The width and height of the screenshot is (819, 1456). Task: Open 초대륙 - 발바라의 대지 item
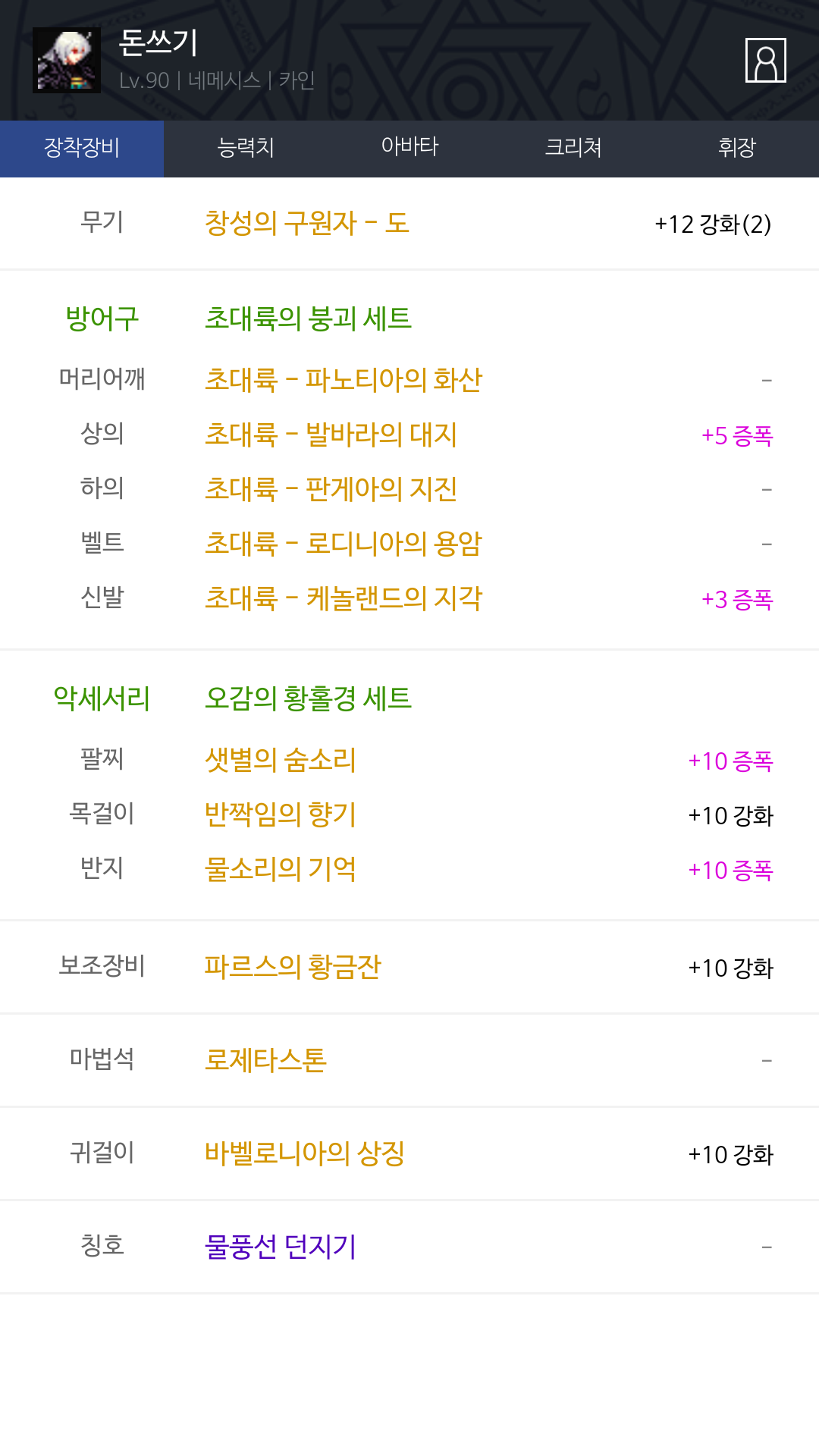pyautogui.click(x=331, y=435)
